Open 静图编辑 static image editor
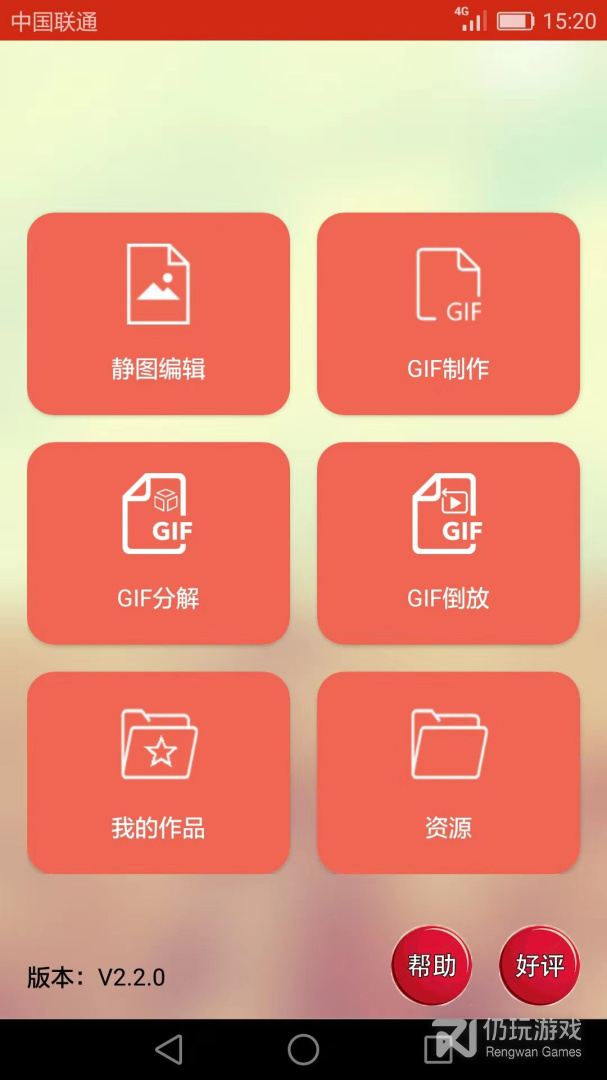The width and height of the screenshot is (607, 1080). (158, 313)
